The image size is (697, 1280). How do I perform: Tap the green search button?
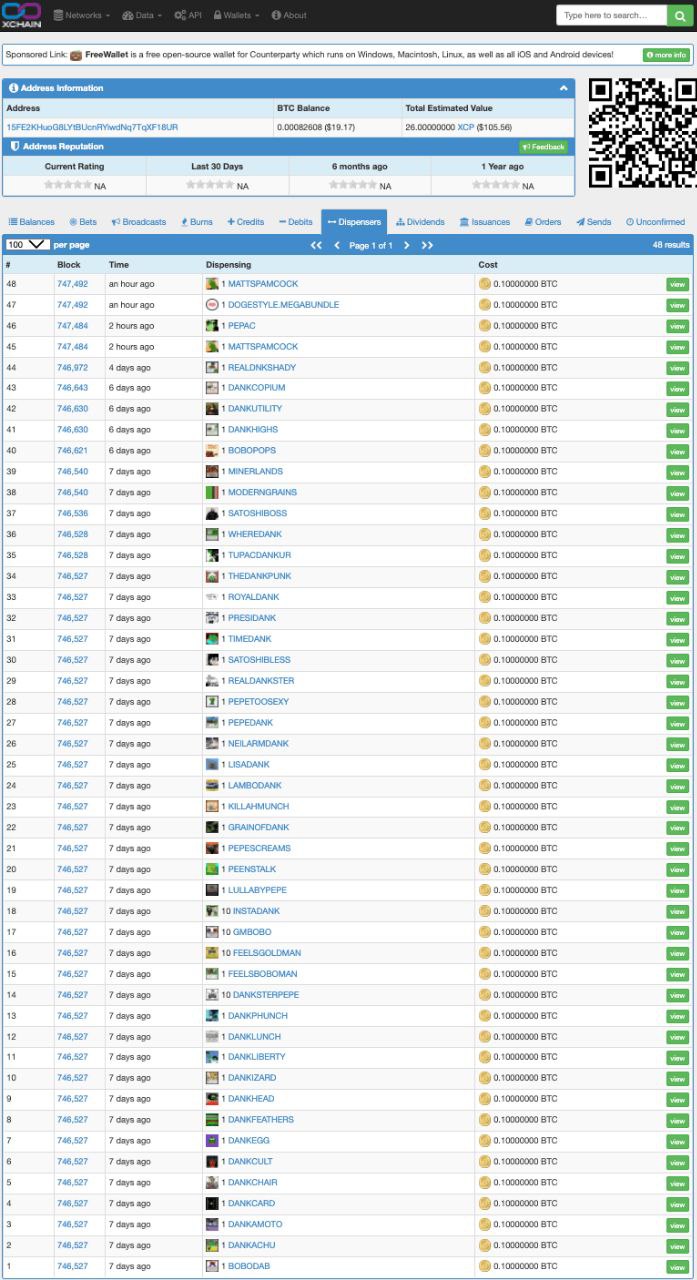[x=680, y=15]
